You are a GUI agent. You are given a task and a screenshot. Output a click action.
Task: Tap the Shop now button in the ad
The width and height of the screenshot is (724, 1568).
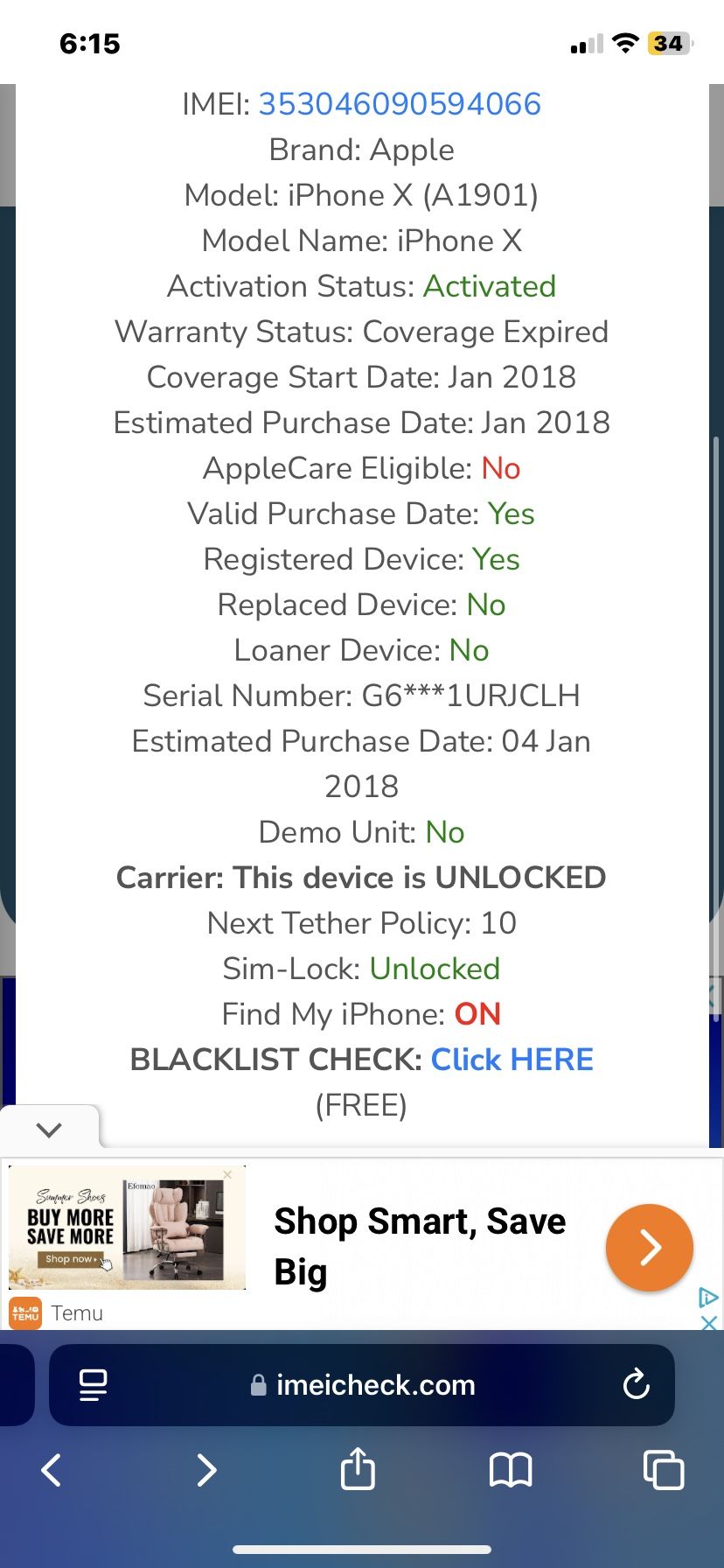(73, 1258)
